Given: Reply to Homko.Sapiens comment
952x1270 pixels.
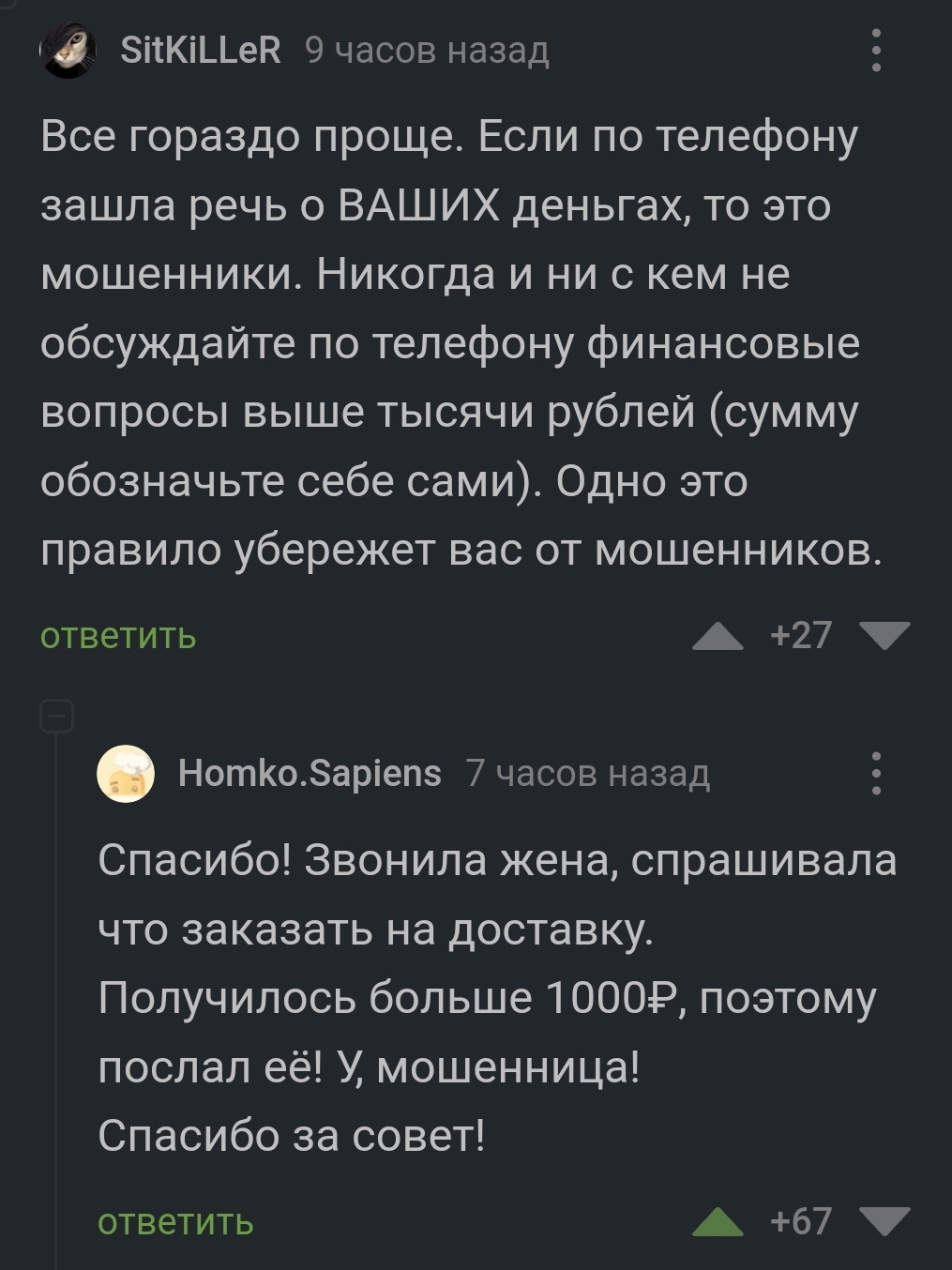Looking at the screenshot, I should 175,1222.
